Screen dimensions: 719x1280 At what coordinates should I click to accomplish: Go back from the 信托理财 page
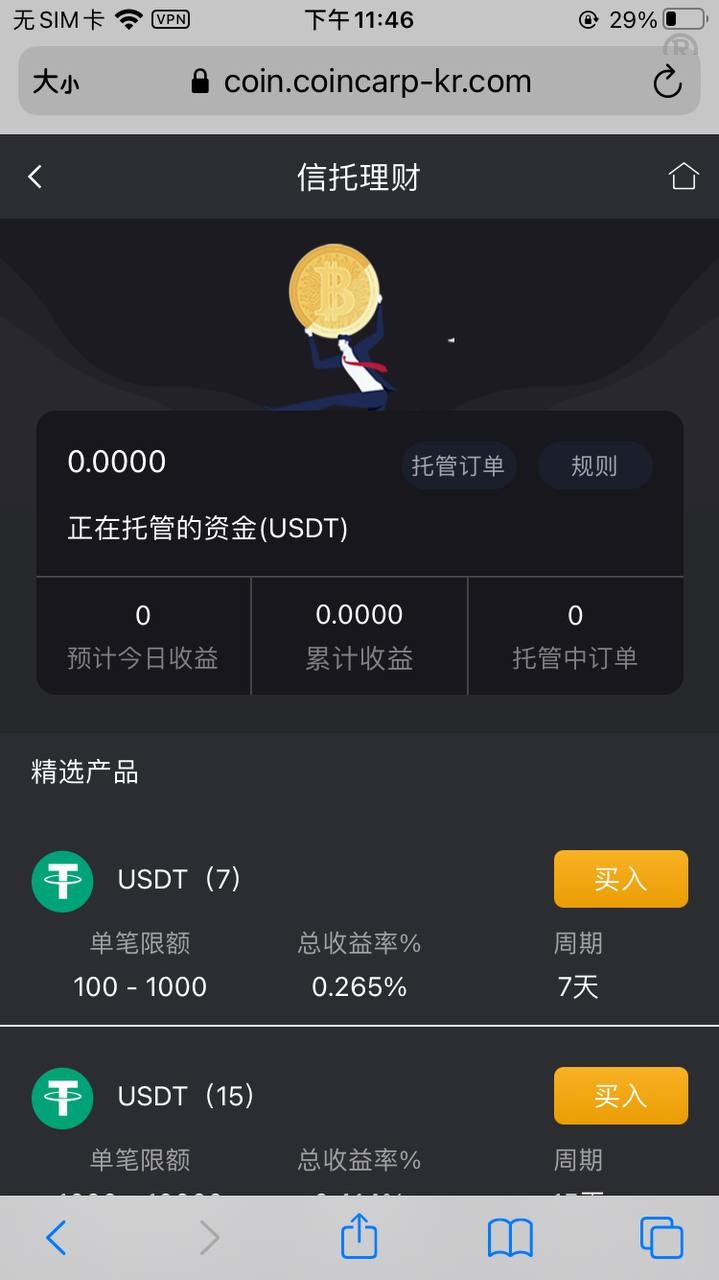coord(35,177)
